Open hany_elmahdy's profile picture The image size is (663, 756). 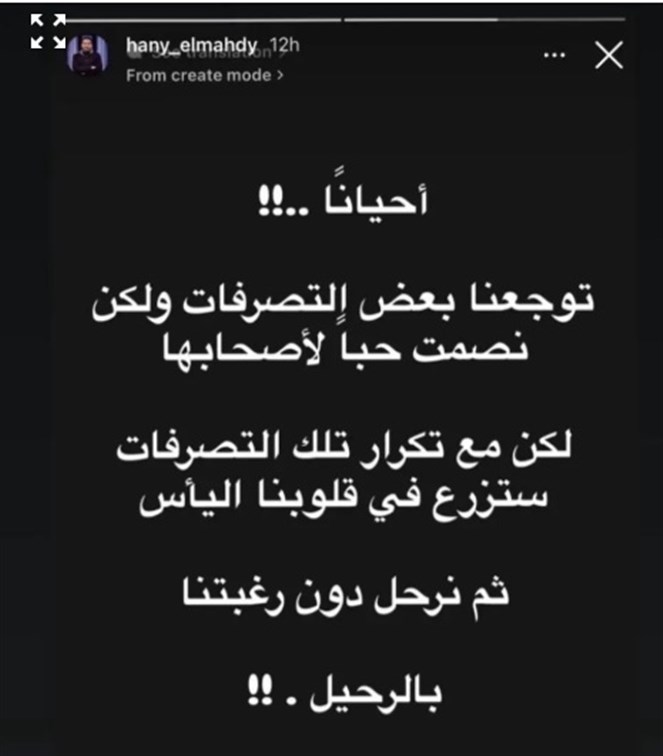pyautogui.click(x=88, y=55)
